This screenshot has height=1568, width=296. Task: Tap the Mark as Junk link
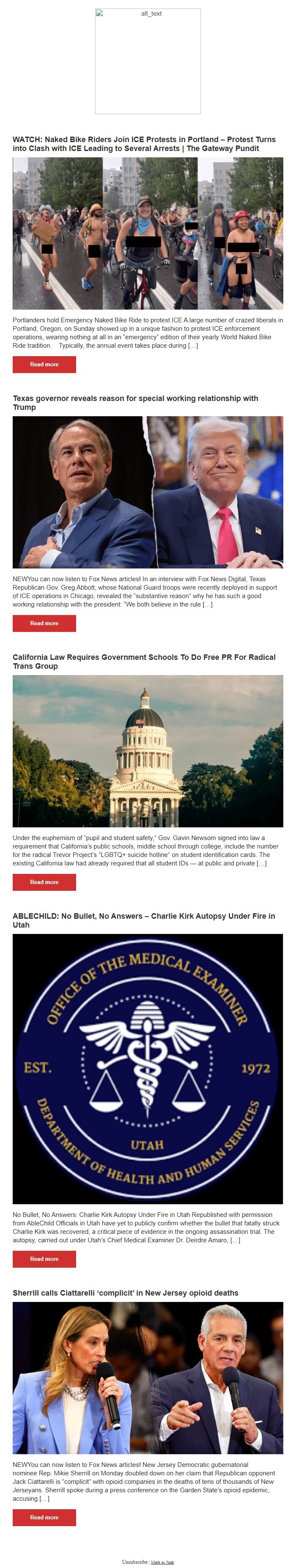pyautogui.click(x=163, y=1562)
